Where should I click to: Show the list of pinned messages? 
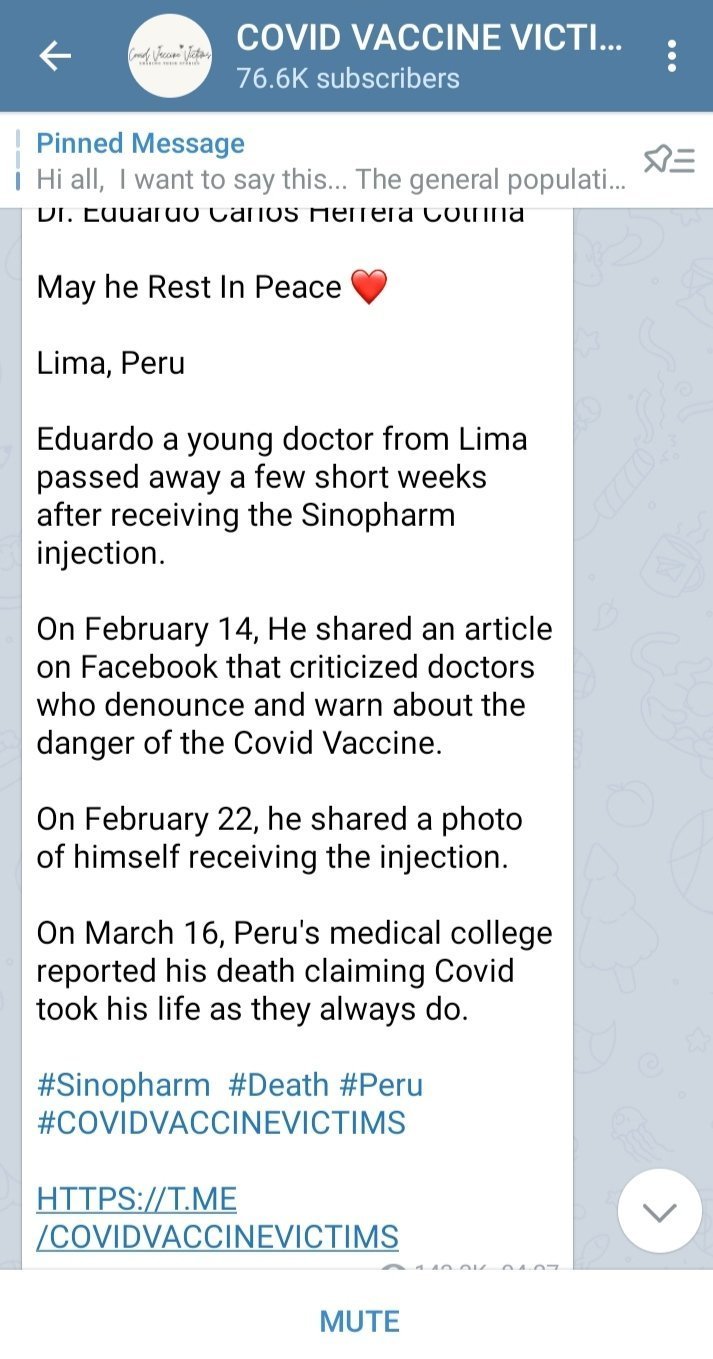coord(669,160)
